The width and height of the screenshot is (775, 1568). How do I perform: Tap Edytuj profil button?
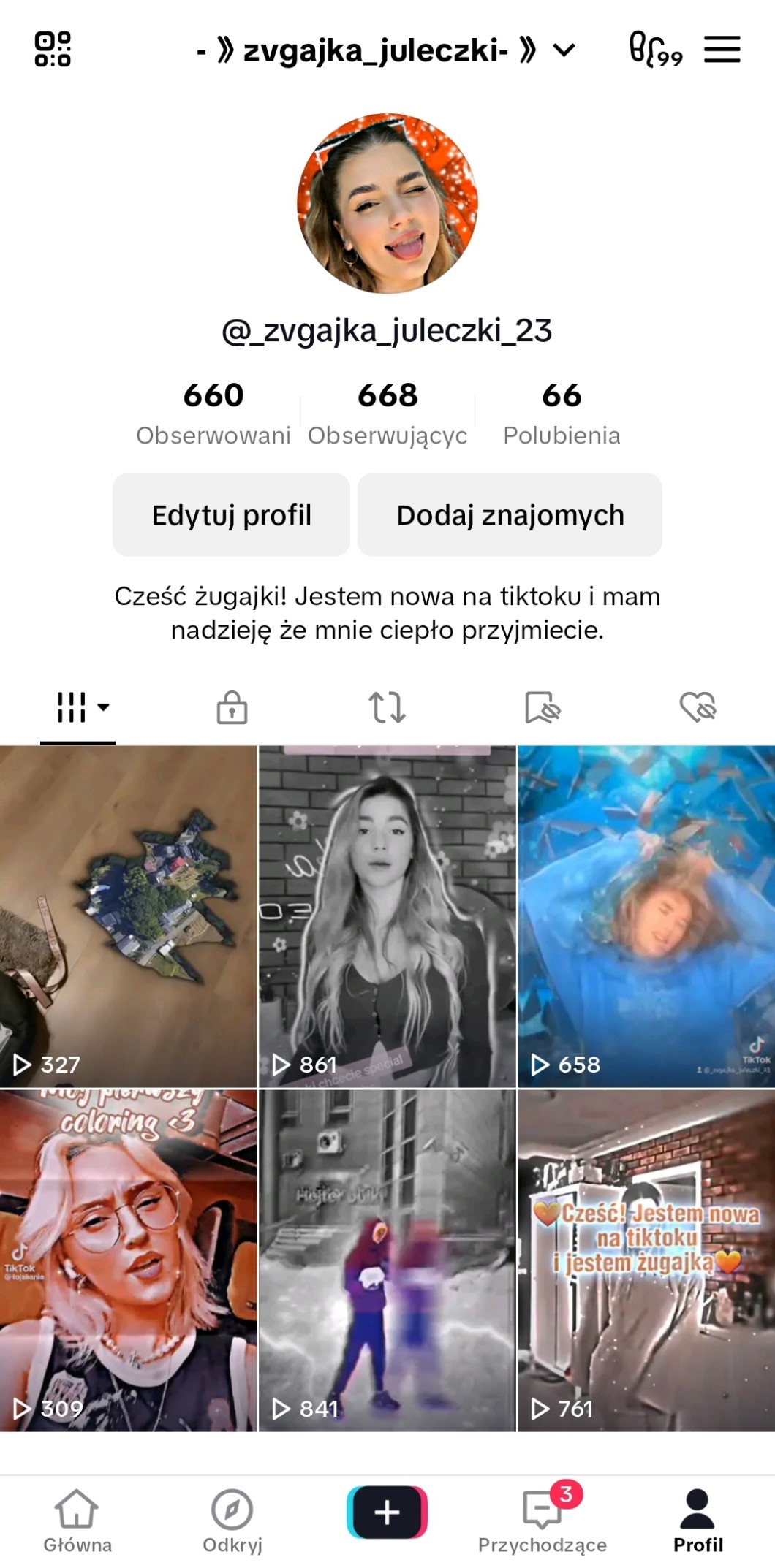(231, 515)
